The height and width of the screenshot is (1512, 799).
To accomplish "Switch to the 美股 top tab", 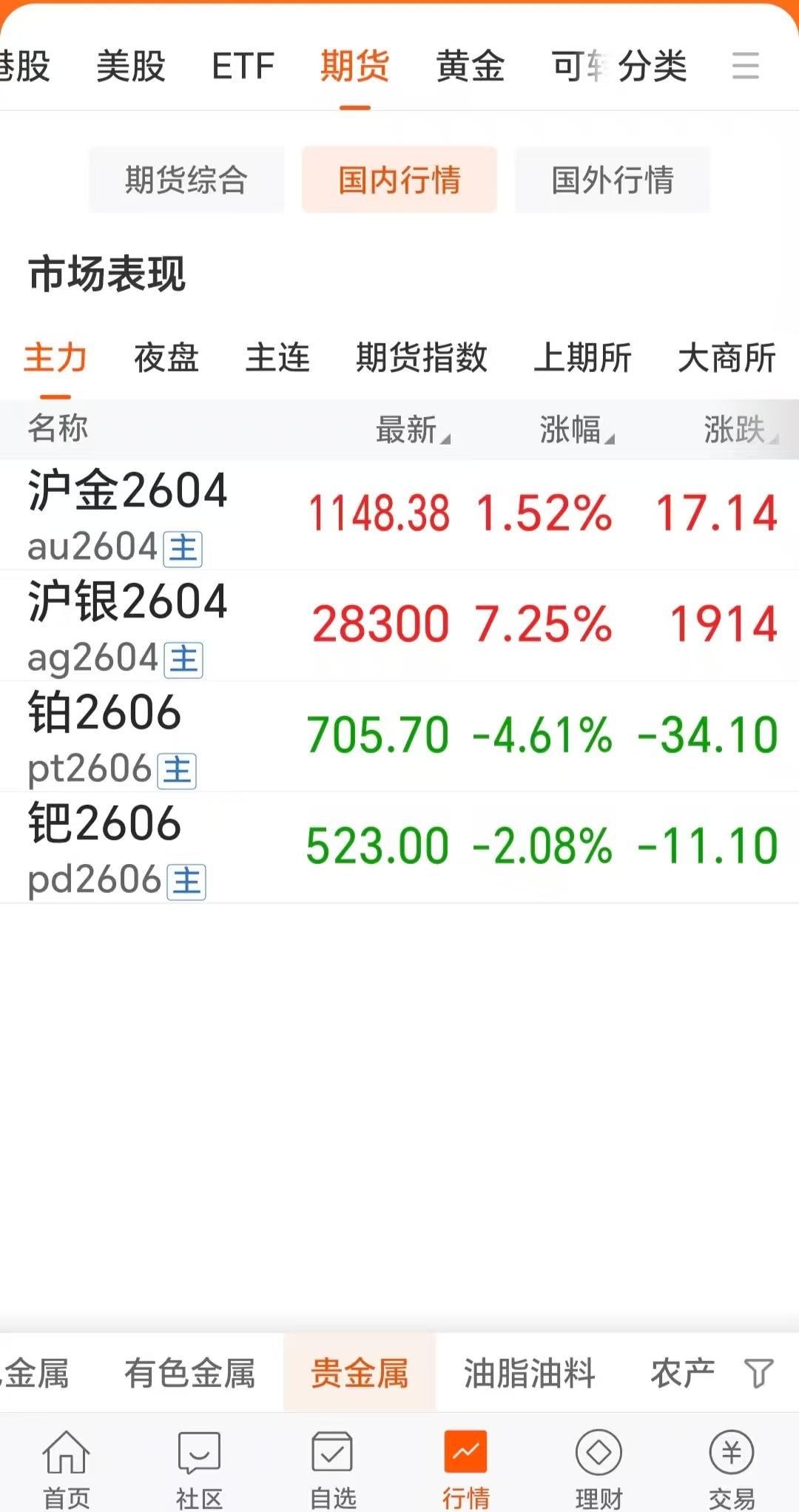I will tap(131, 66).
